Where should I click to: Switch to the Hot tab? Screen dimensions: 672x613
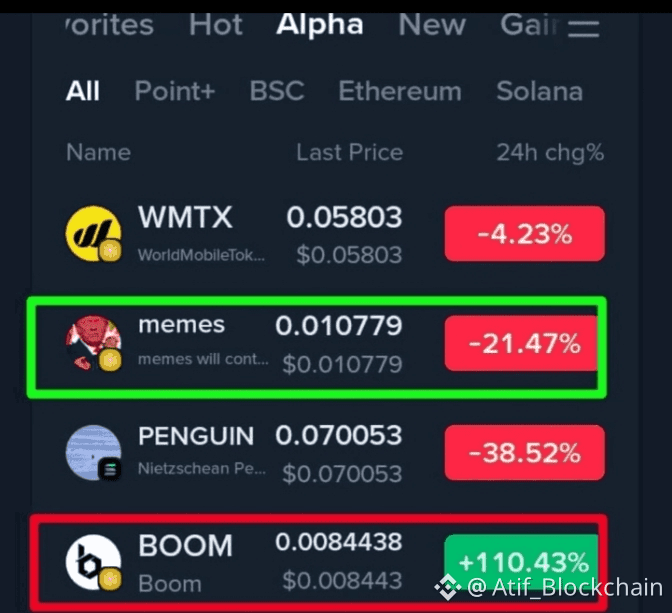(217, 25)
